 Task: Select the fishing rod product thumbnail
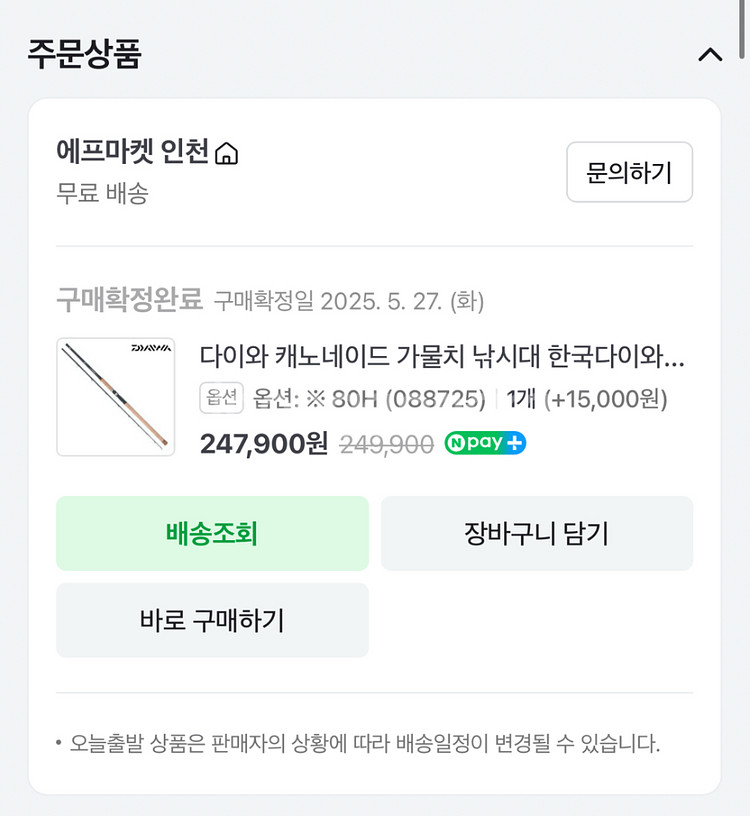pos(115,396)
